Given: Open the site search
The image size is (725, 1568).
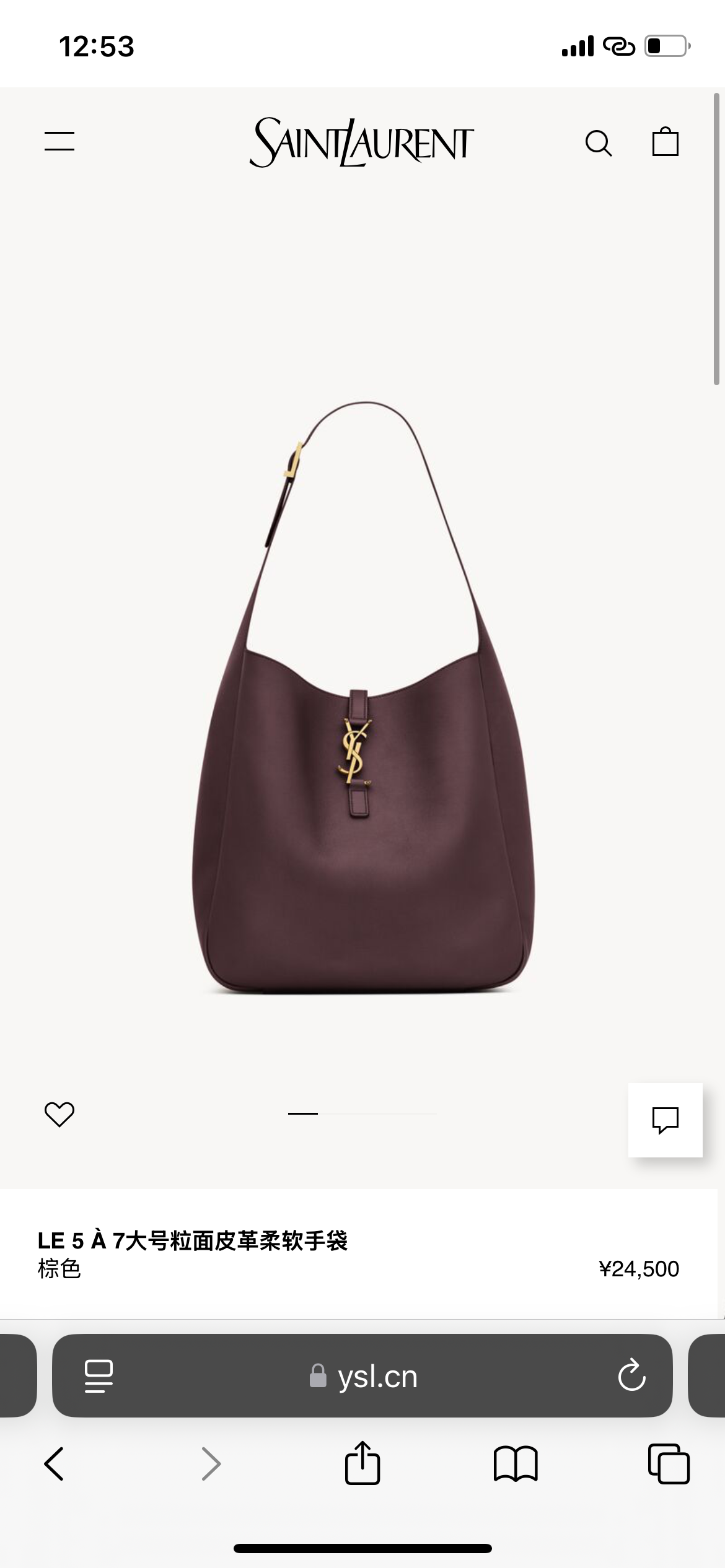Looking at the screenshot, I should tap(598, 143).
